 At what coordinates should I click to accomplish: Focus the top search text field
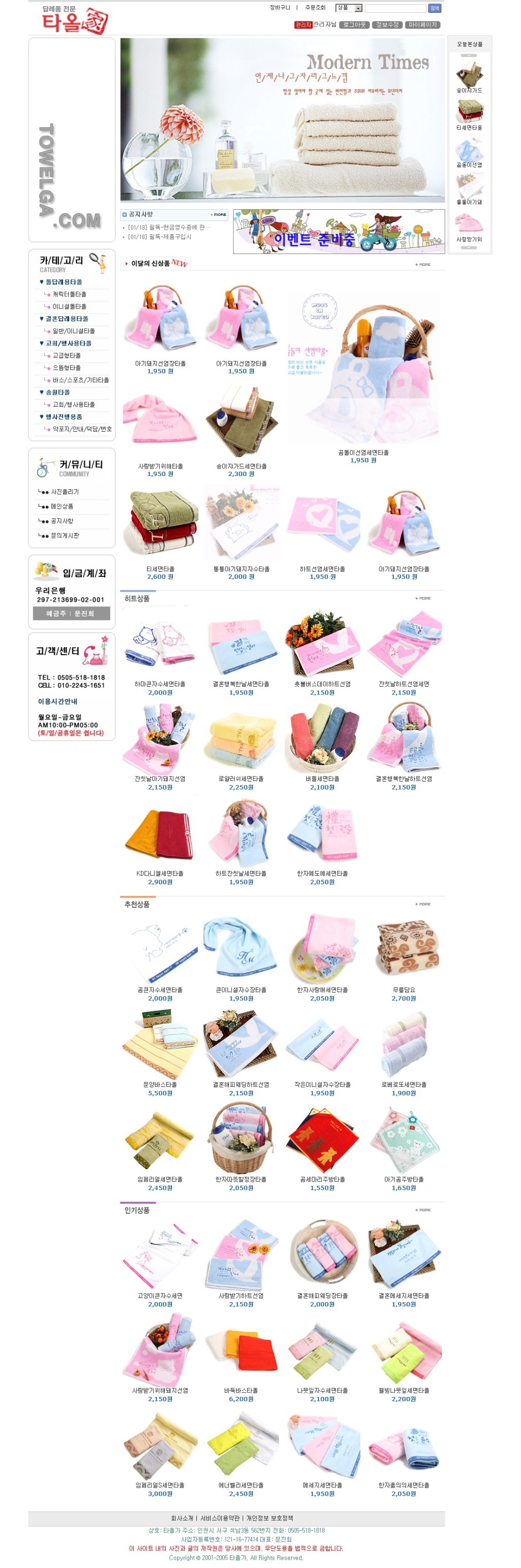click(x=395, y=8)
